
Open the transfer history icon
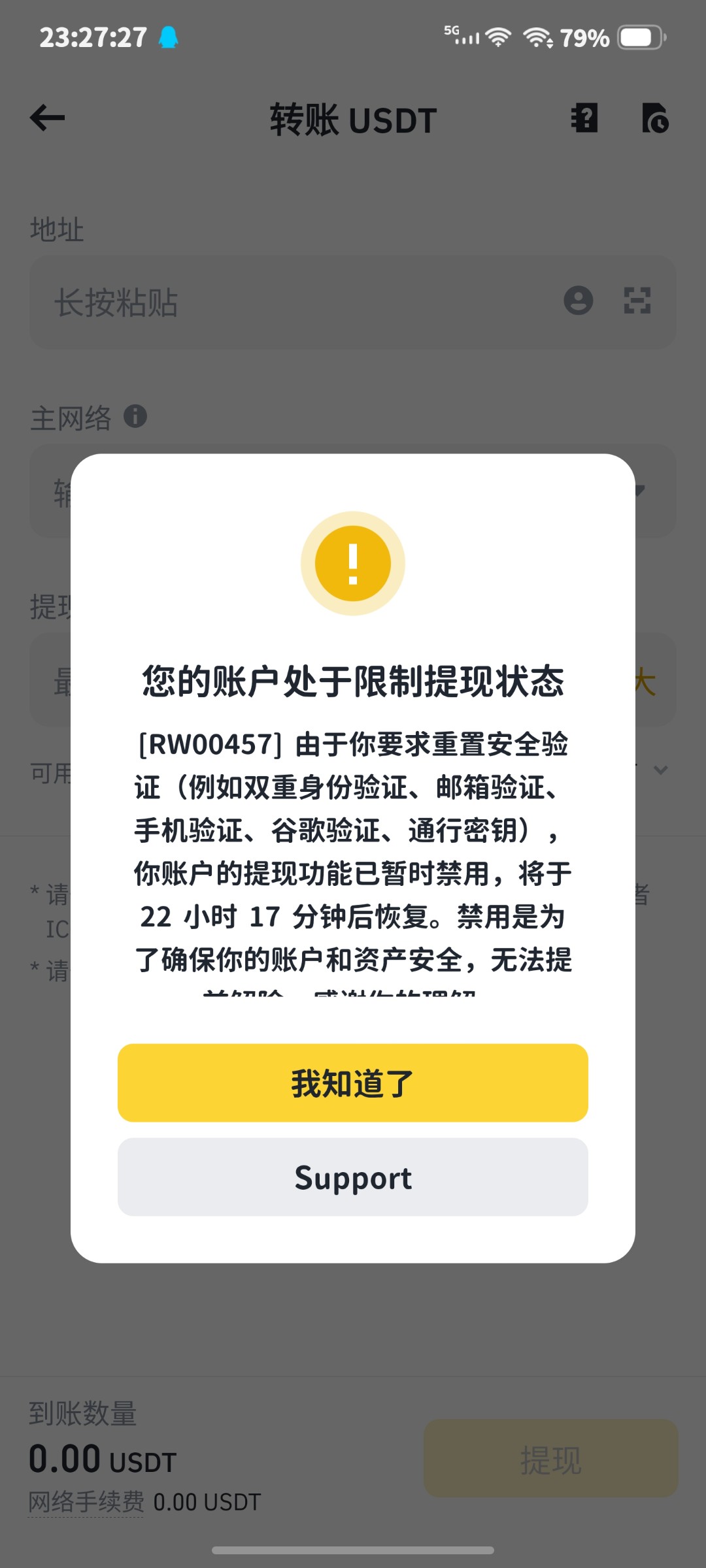tap(655, 118)
